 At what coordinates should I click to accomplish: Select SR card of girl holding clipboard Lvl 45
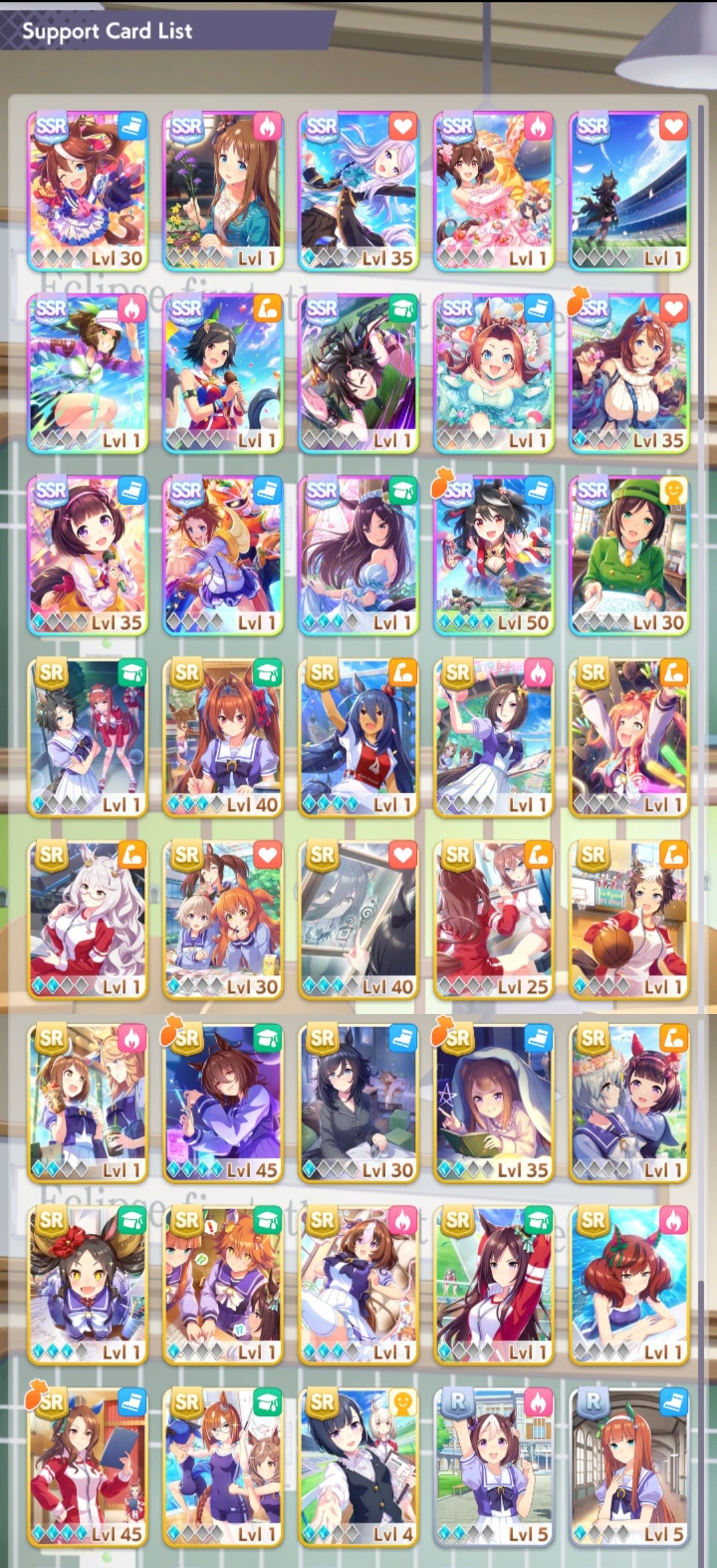coord(87,1467)
